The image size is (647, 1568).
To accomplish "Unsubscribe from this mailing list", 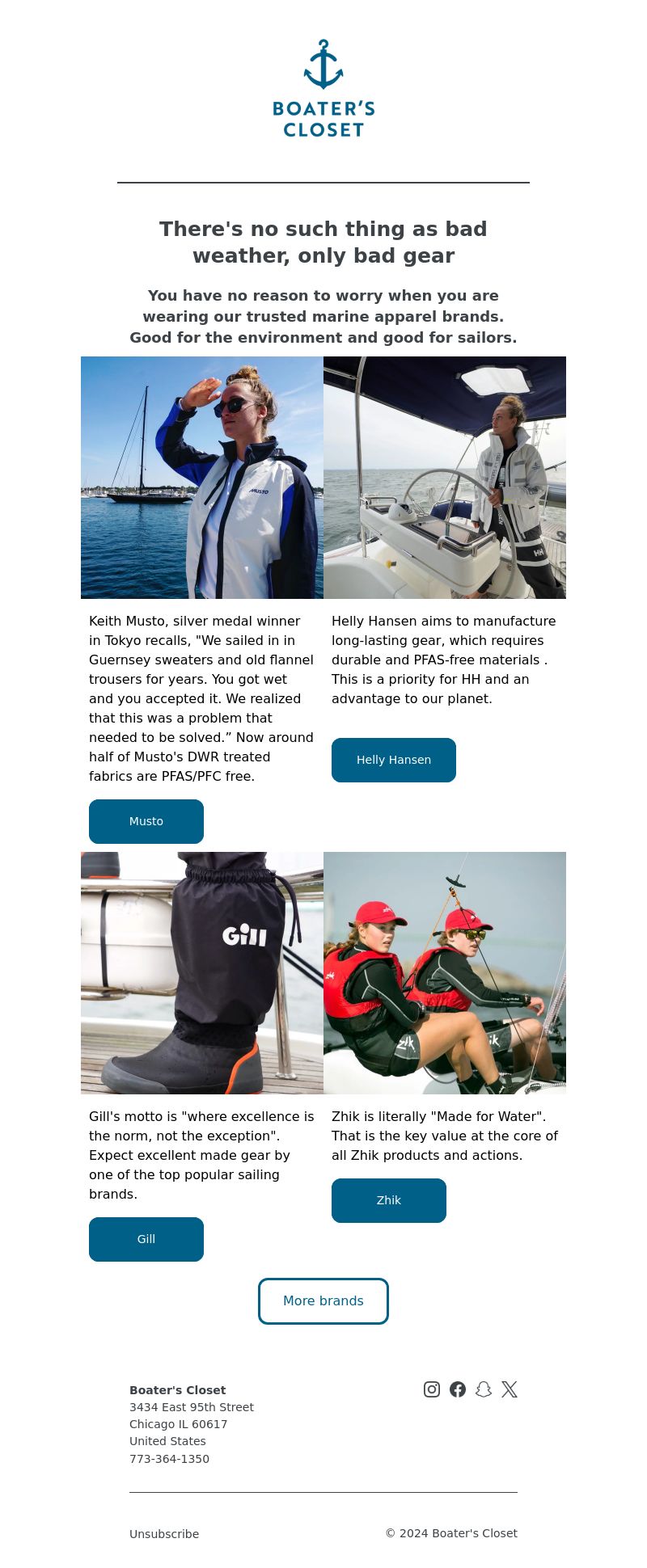I will pyautogui.click(x=164, y=1534).
